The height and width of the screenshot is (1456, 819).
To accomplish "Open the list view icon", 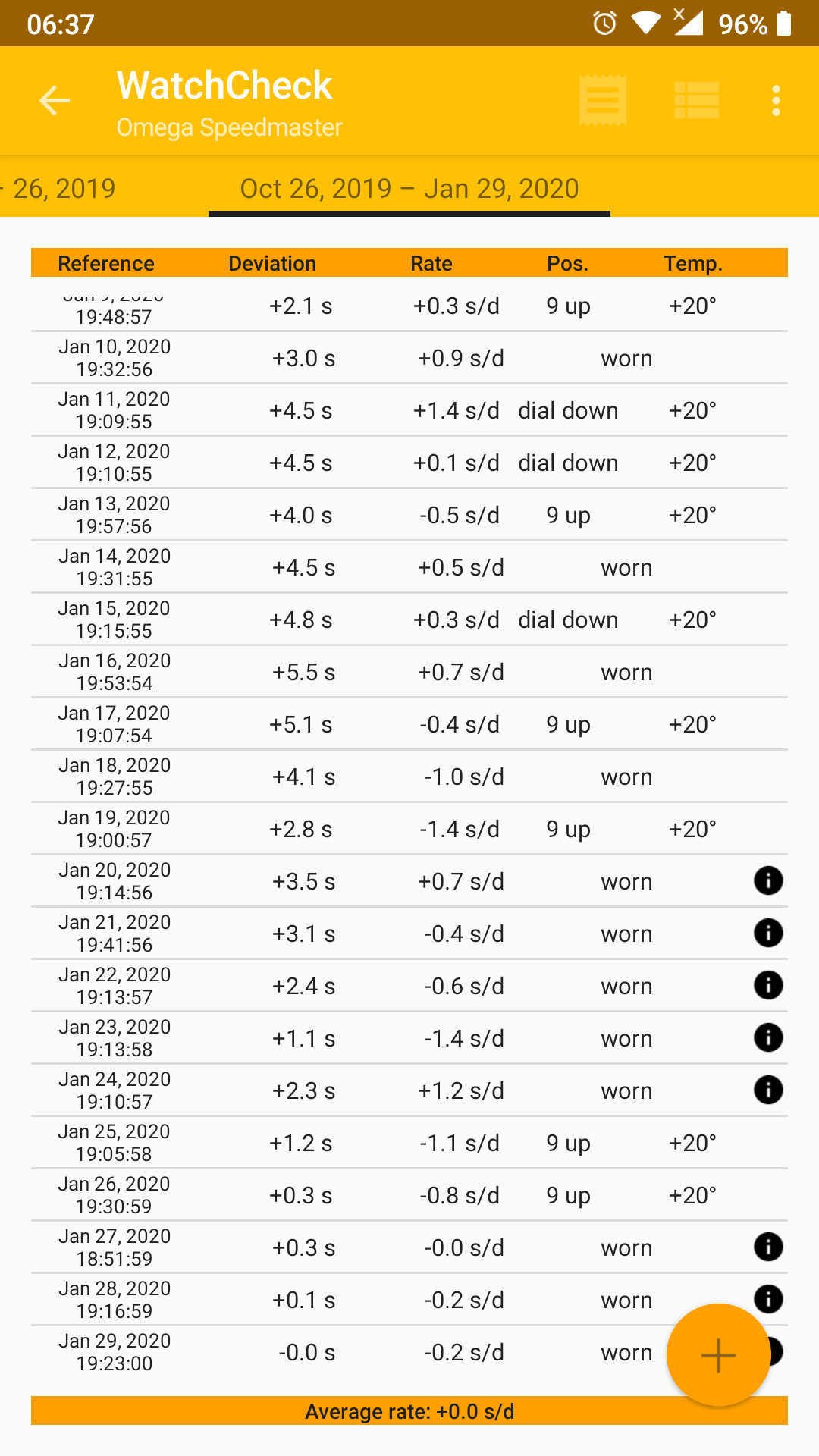I will pyautogui.click(x=696, y=101).
